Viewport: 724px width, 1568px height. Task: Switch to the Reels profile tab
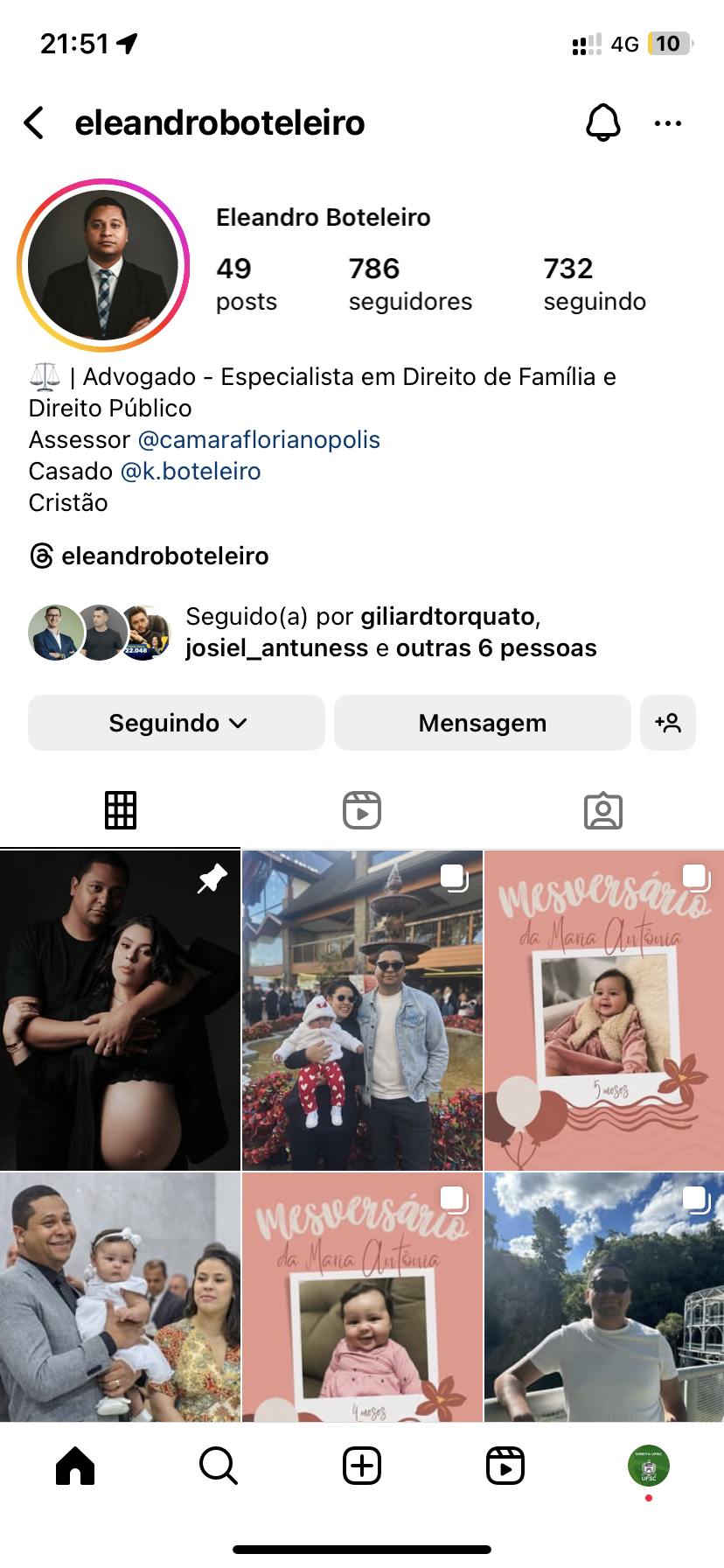coord(362,810)
